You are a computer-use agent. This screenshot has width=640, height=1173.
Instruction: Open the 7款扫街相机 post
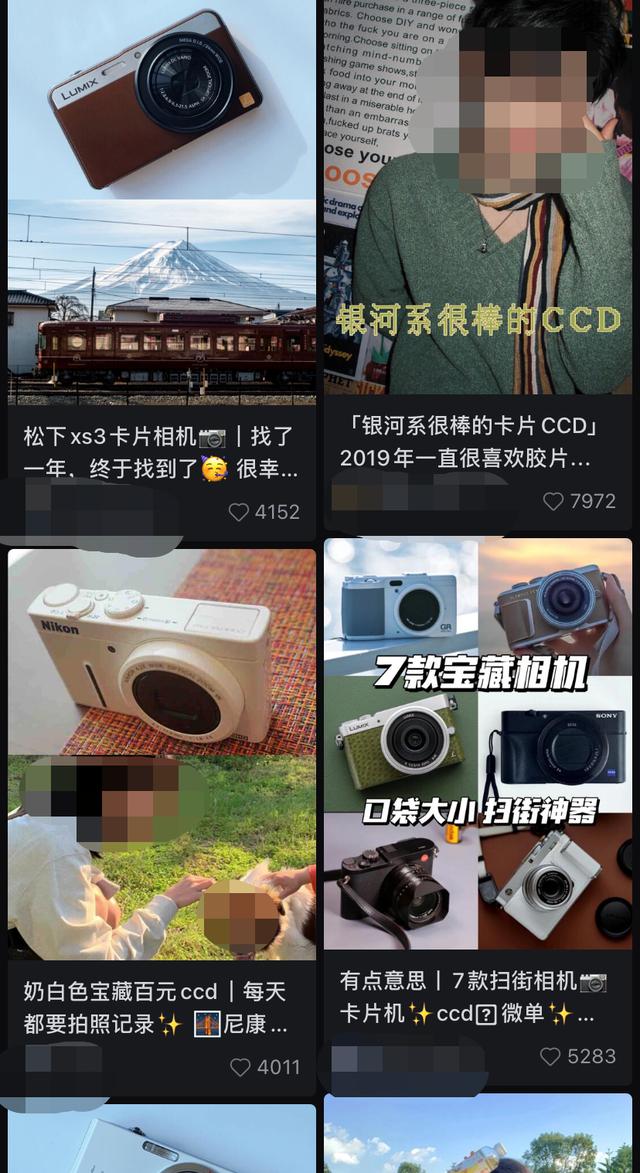coord(478,745)
